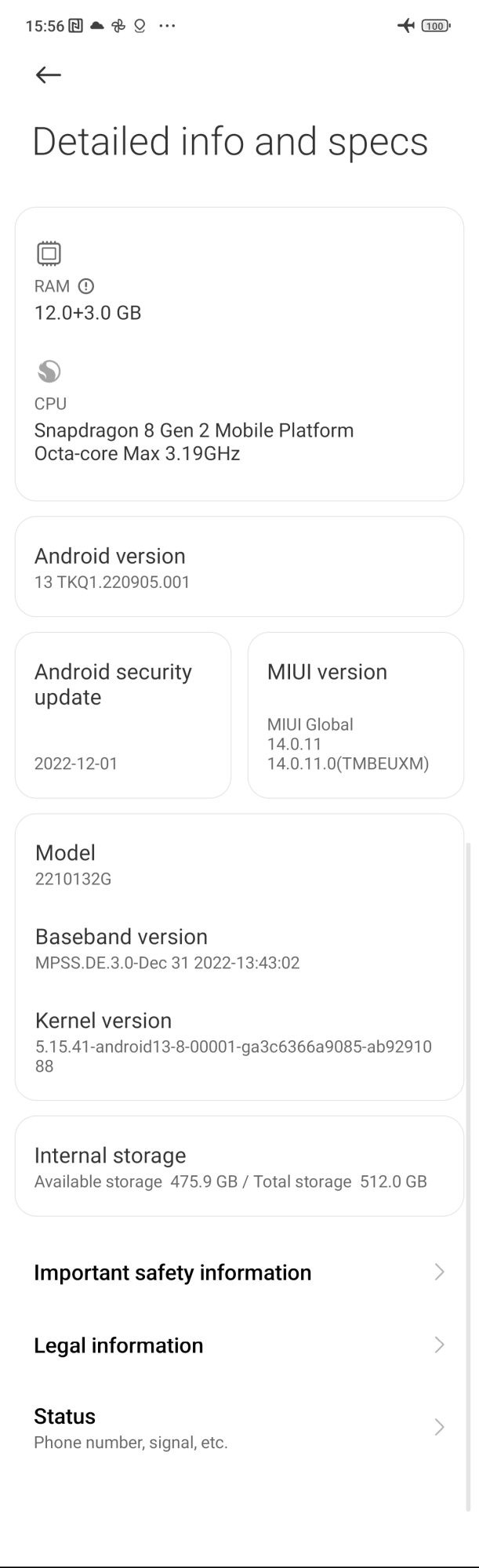Screen dimensions: 479x1568
Task: Go back using the top arrow
Action: point(48,74)
